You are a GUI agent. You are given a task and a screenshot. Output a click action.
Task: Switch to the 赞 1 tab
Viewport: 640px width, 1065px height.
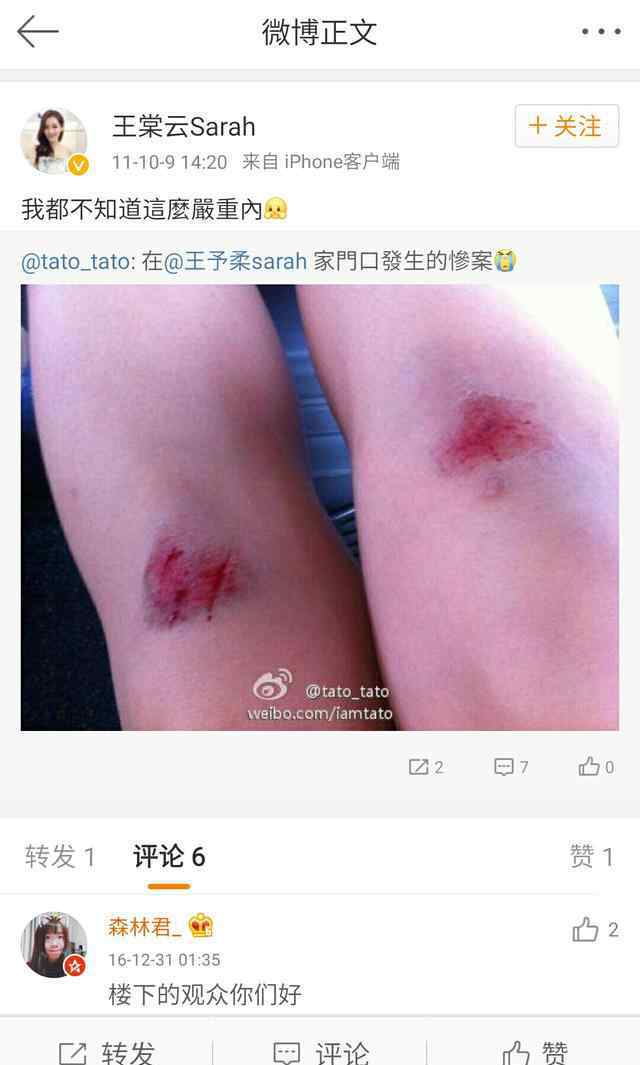tap(592, 856)
